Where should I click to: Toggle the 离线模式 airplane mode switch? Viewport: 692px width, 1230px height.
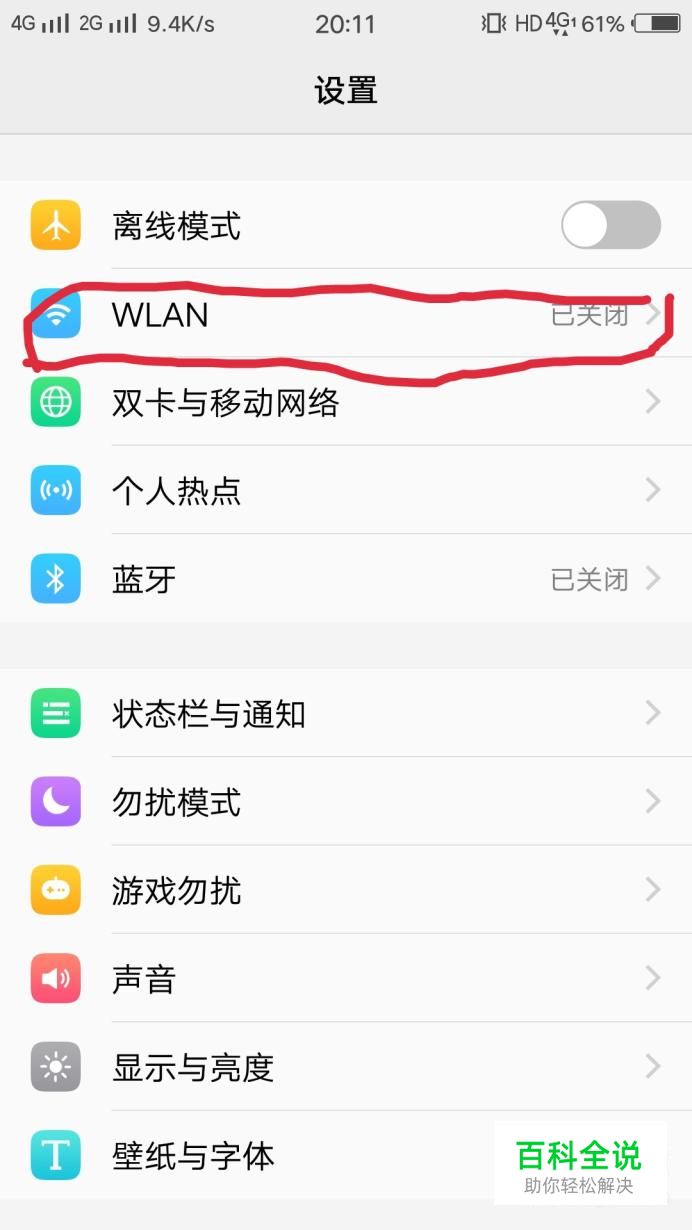click(610, 225)
